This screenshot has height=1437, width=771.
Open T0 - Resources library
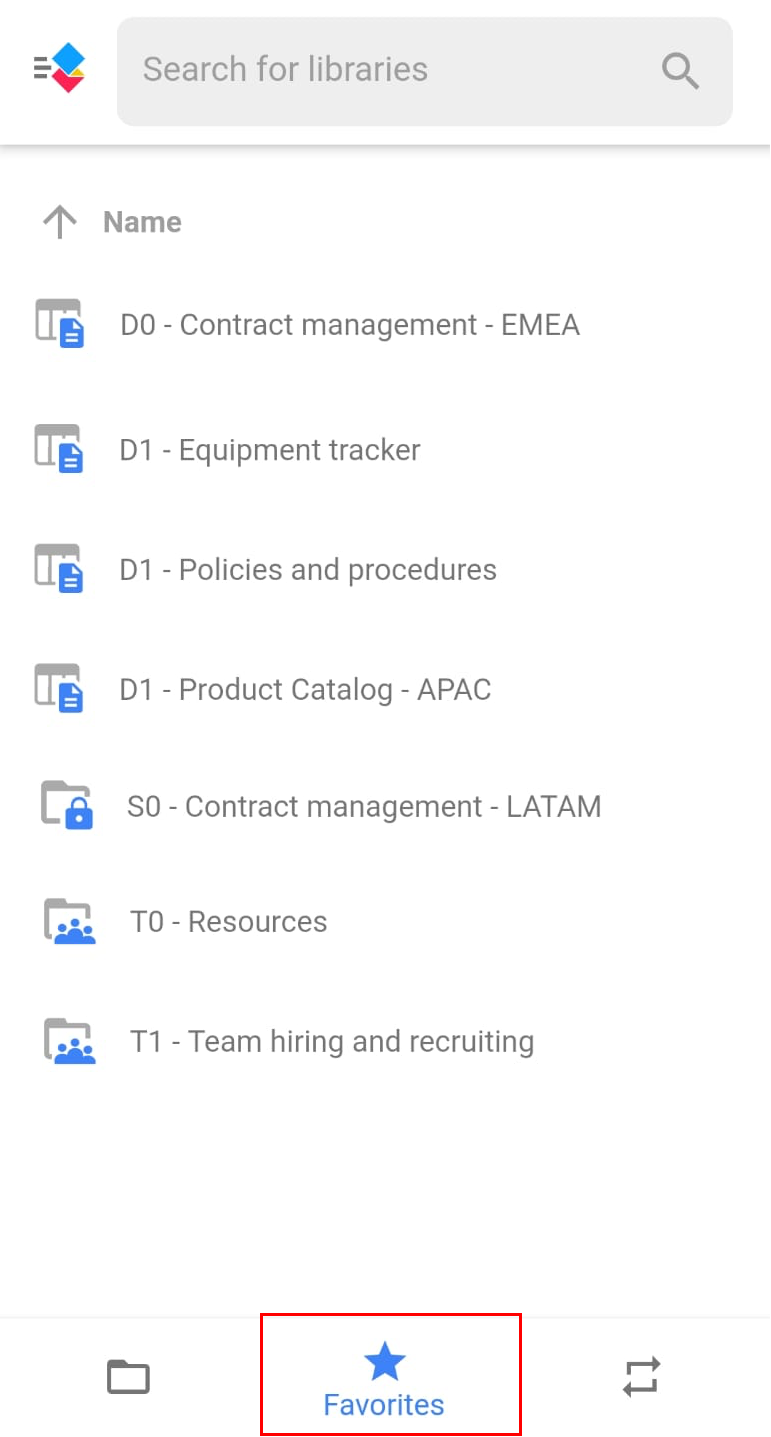[x=385, y=921]
